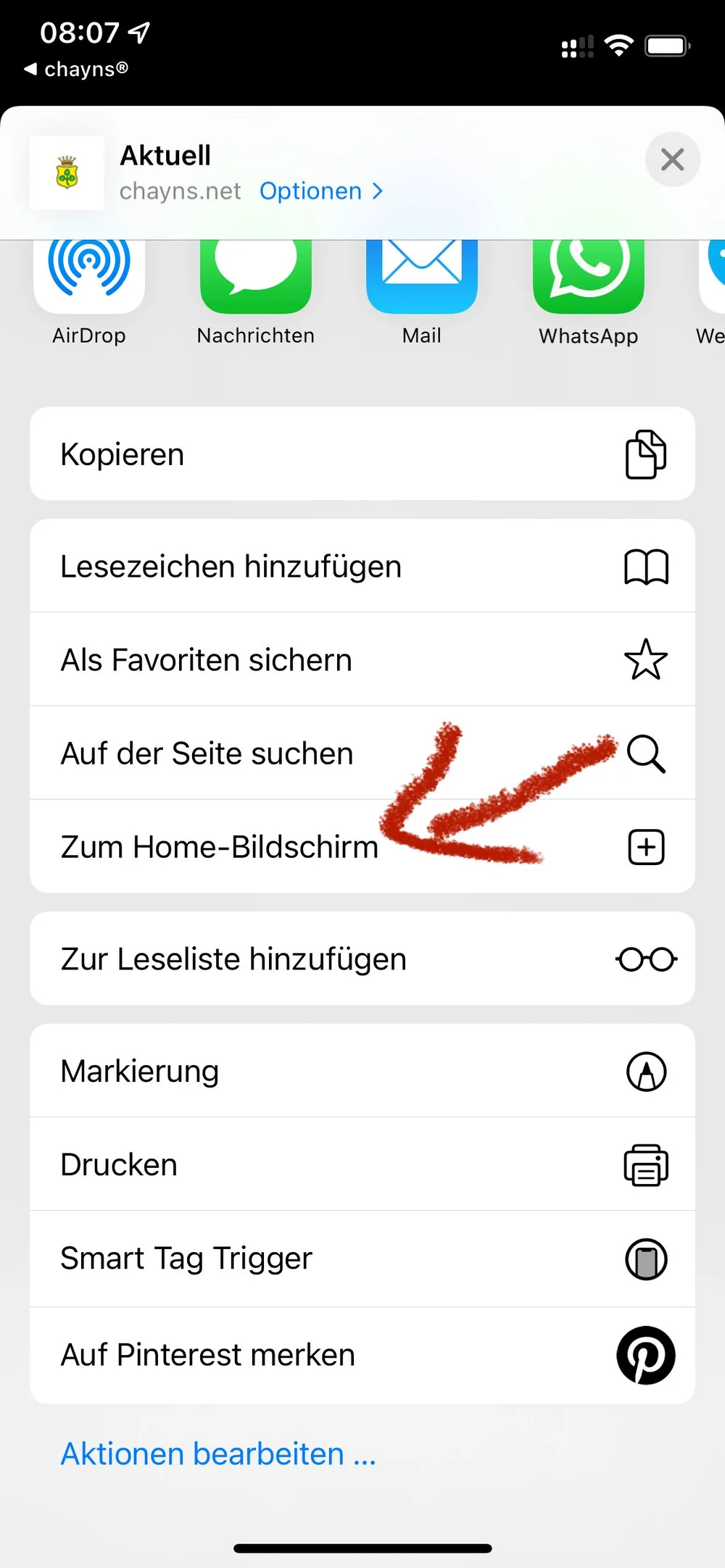Screen dimensions: 725x1568
Task: Add page with Zum Home-Bildschirm
Action: coord(362,847)
